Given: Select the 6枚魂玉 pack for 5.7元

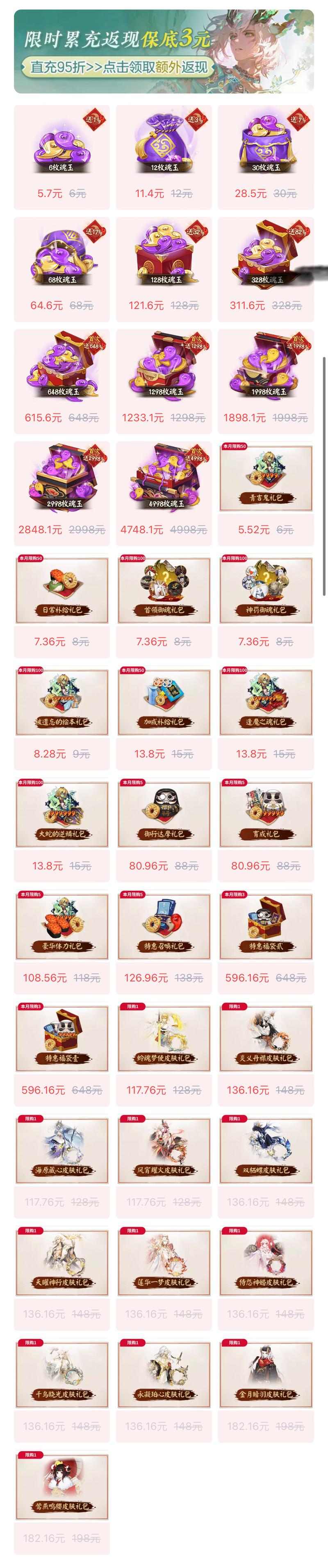Looking at the screenshot, I should click(x=61, y=156).
